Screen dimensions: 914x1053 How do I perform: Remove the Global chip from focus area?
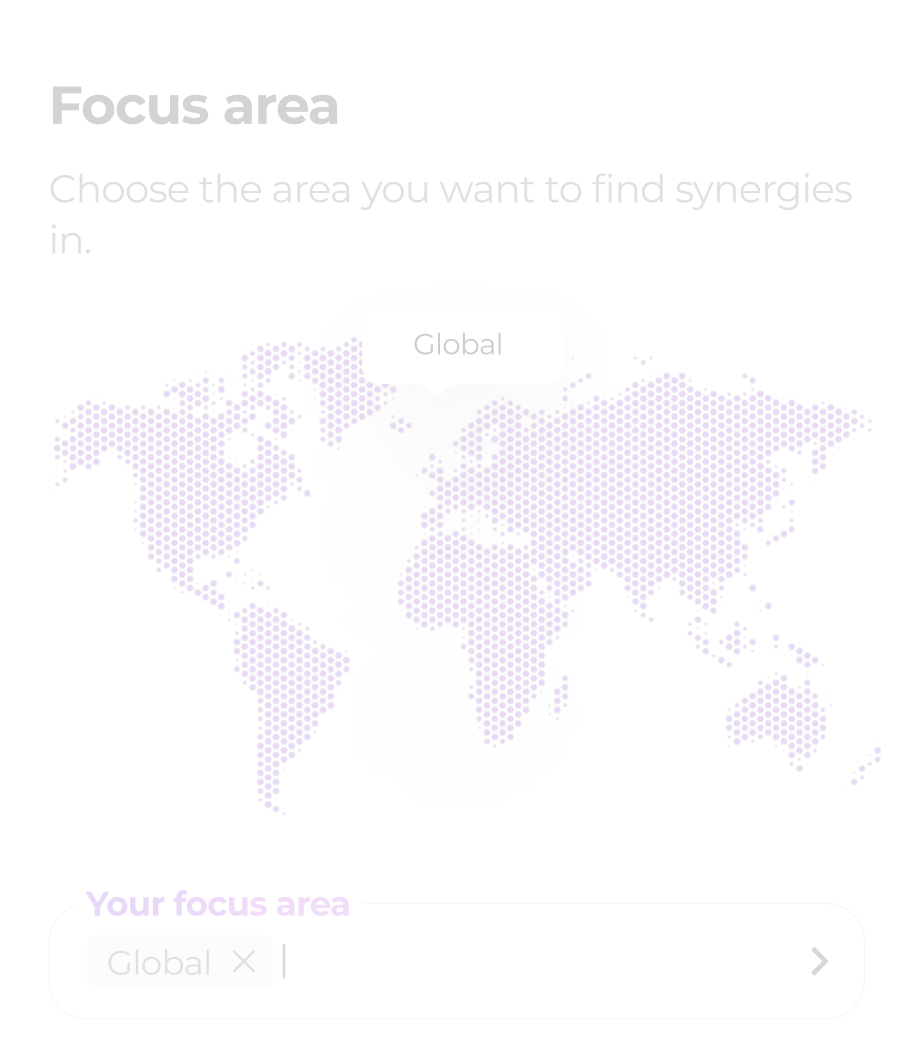point(243,962)
